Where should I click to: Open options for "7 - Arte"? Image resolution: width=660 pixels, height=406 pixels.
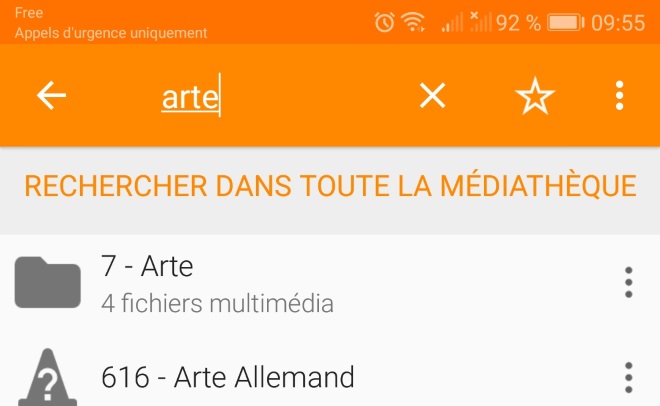click(x=628, y=282)
